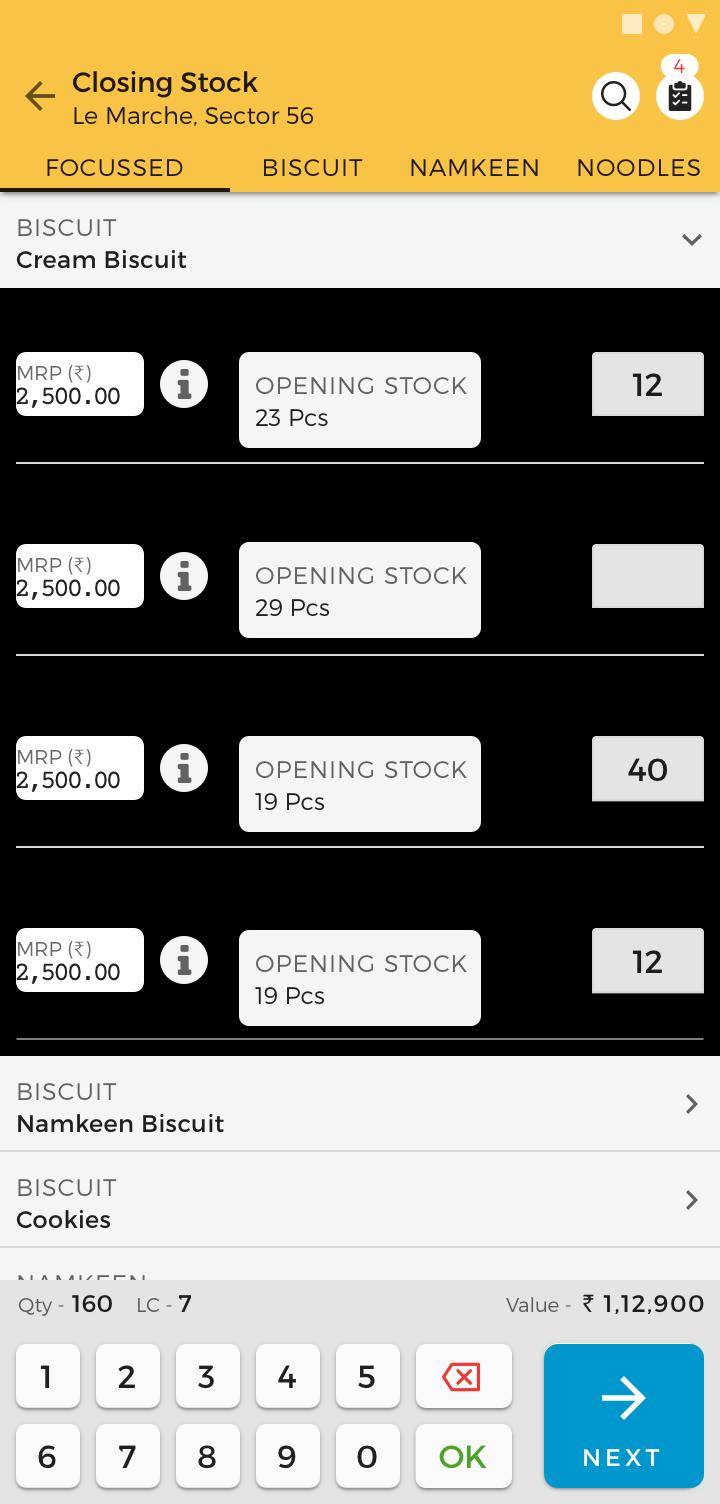Expand the Cookies category

(x=360, y=1200)
